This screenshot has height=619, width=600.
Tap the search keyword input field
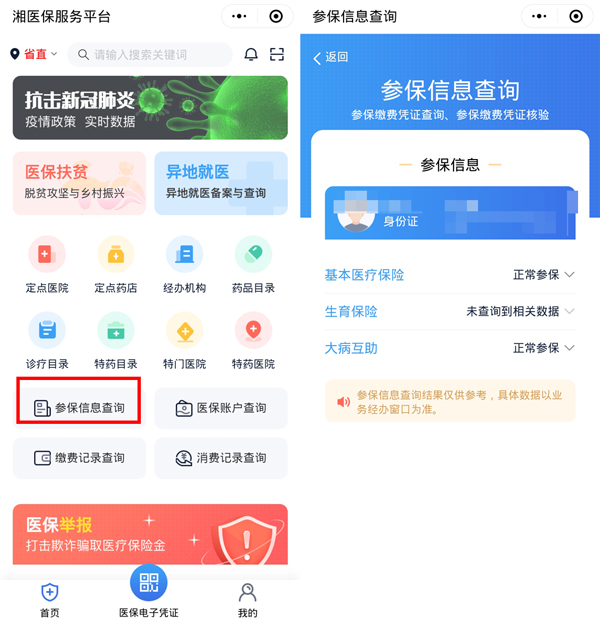[x=150, y=54]
